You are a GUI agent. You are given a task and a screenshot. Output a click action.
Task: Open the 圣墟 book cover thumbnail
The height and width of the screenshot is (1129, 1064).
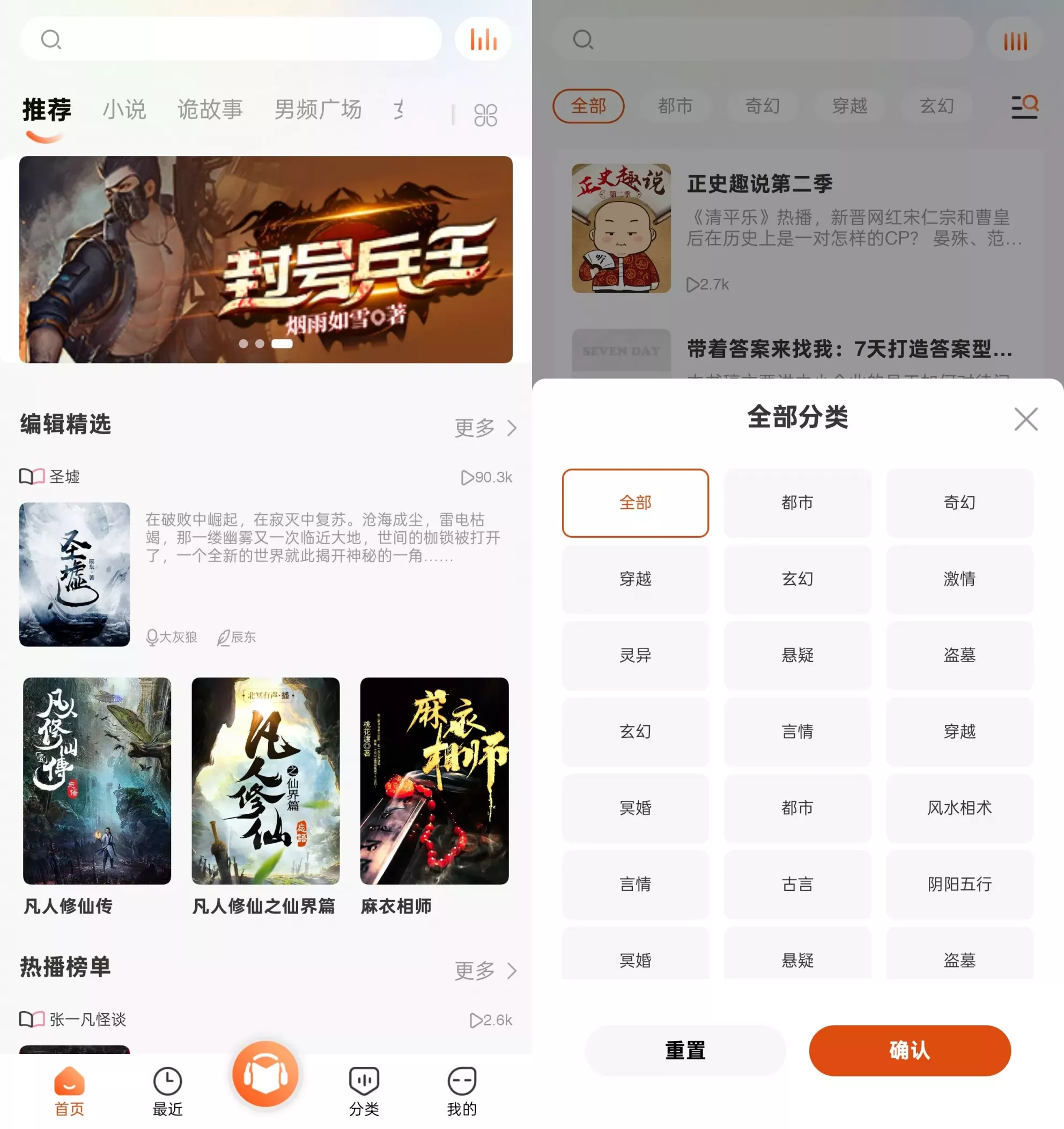coord(75,574)
